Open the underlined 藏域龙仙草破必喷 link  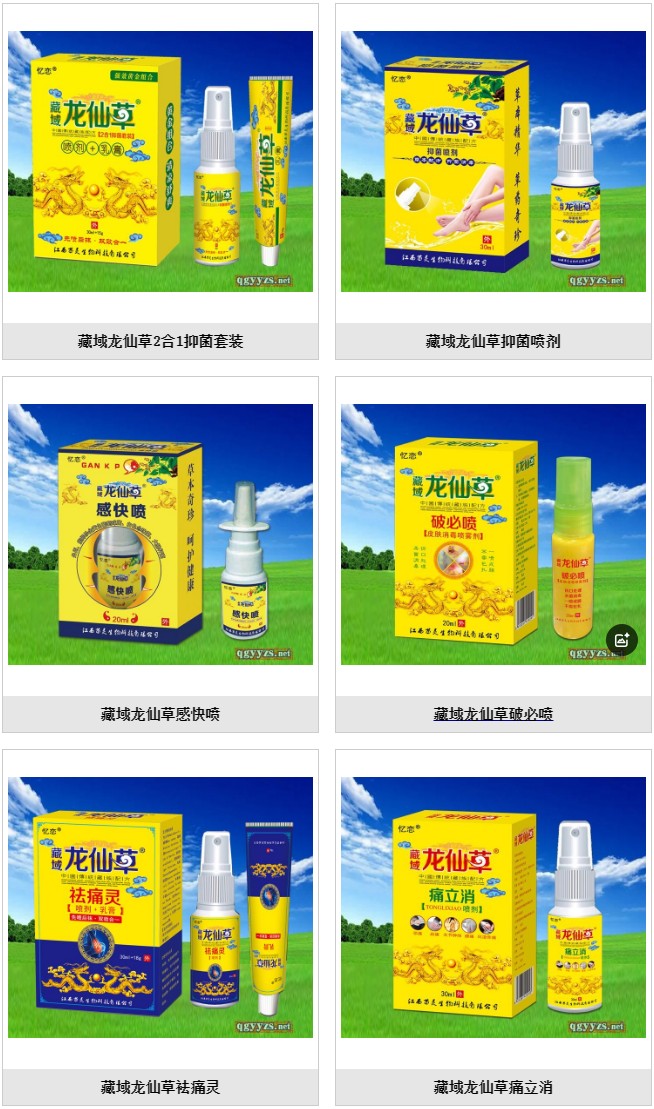pos(493,714)
